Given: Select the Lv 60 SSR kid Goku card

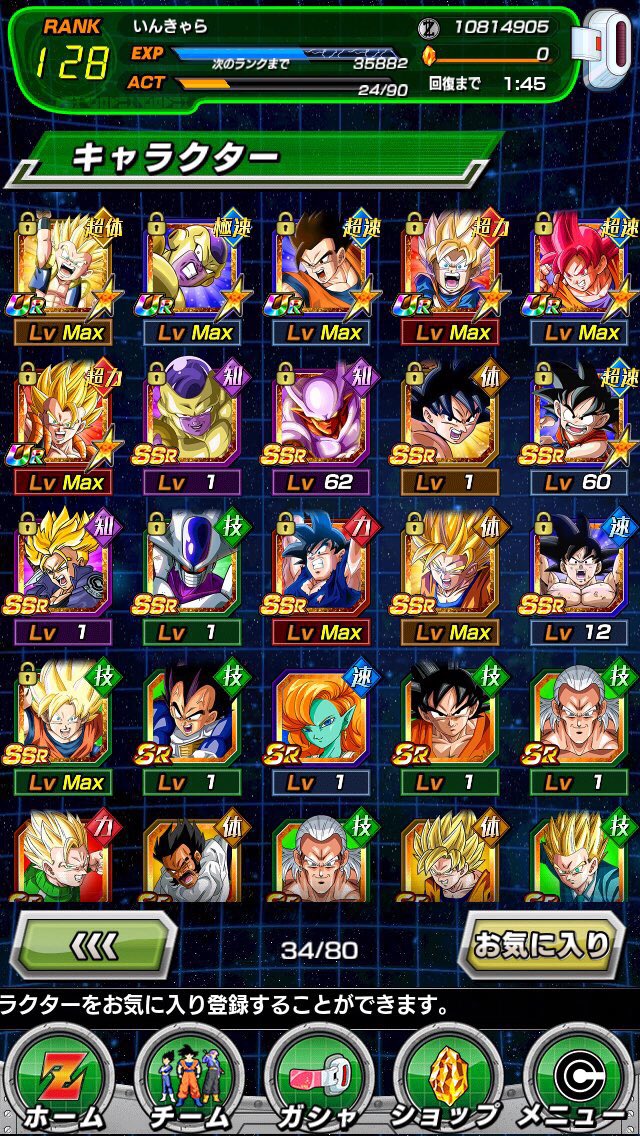Looking at the screenshot, I should point(580,427).
